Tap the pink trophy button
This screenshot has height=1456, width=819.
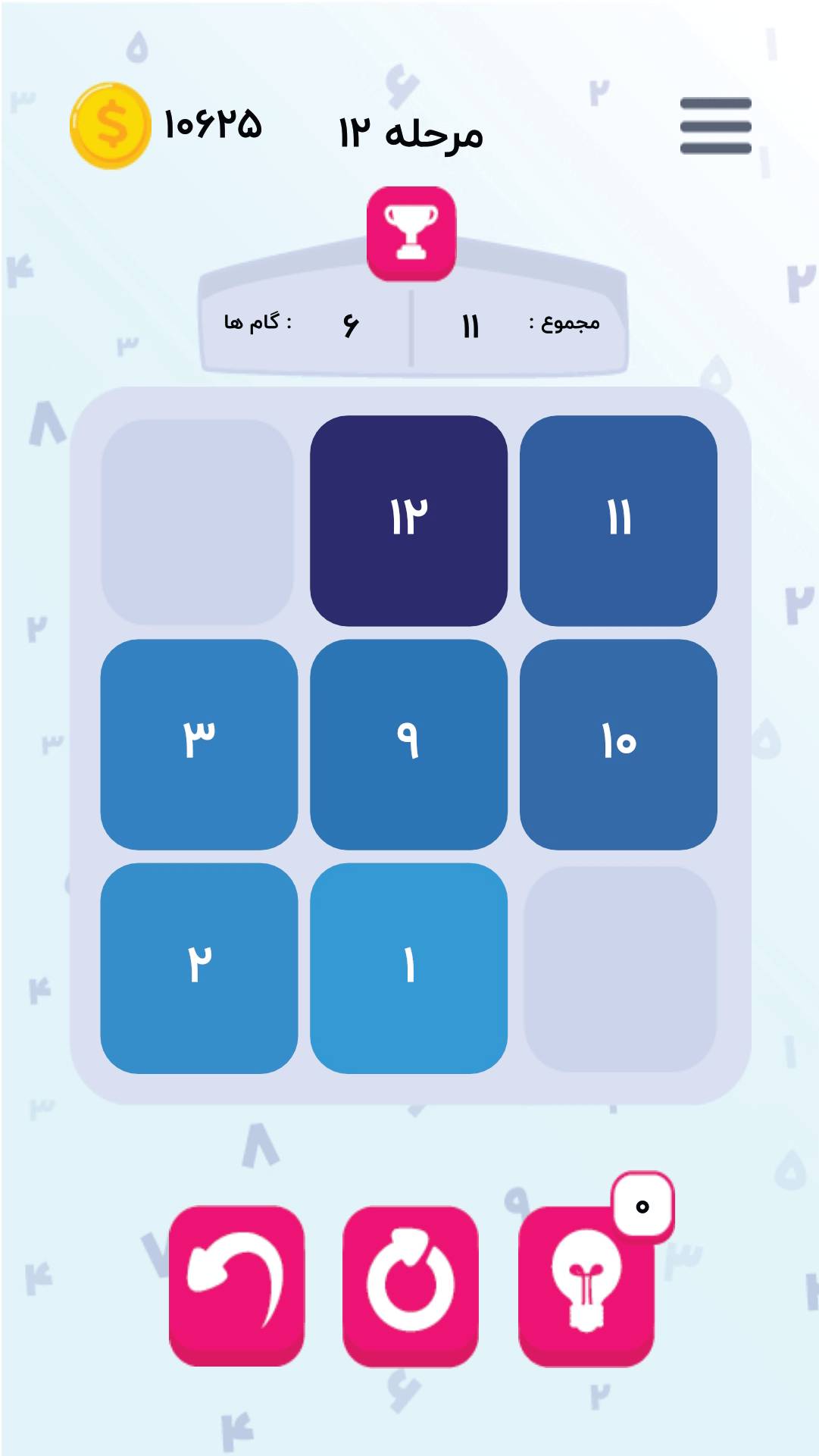411,233
